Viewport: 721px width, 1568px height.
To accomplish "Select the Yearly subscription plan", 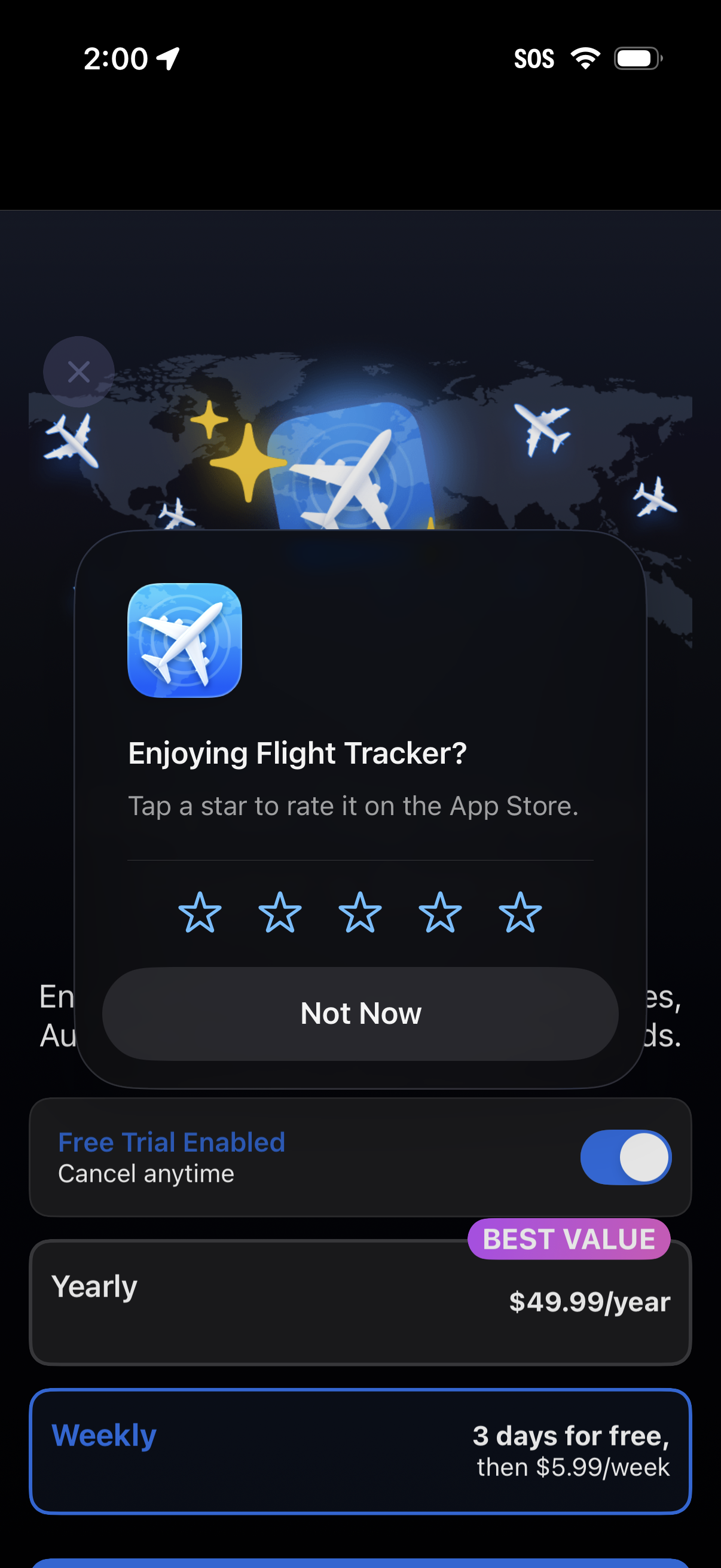I will click(360, 1302).
